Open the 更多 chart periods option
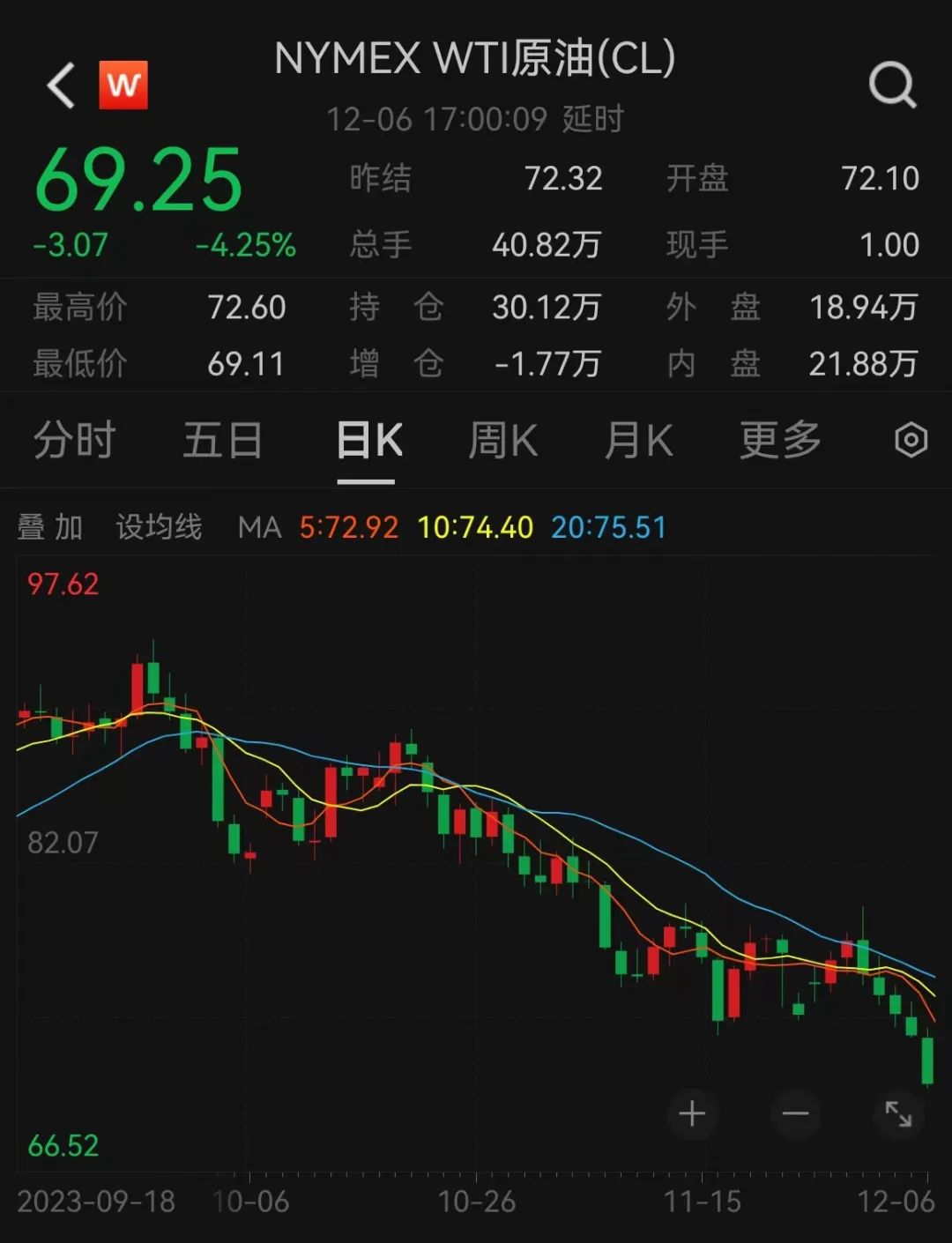The height and width of the screenshot is (1243, 952). 780,440
